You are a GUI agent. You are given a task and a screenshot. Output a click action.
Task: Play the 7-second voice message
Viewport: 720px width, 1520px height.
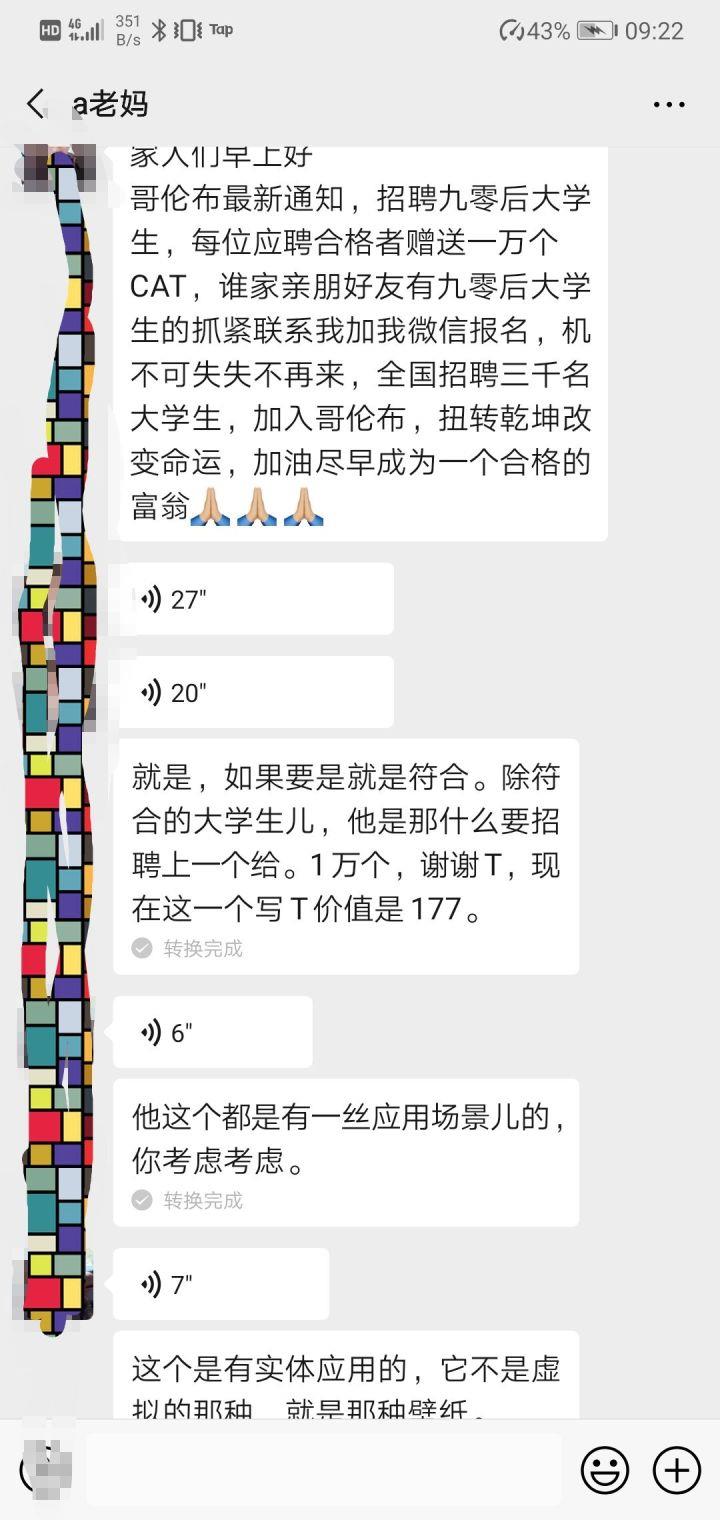221,1284
